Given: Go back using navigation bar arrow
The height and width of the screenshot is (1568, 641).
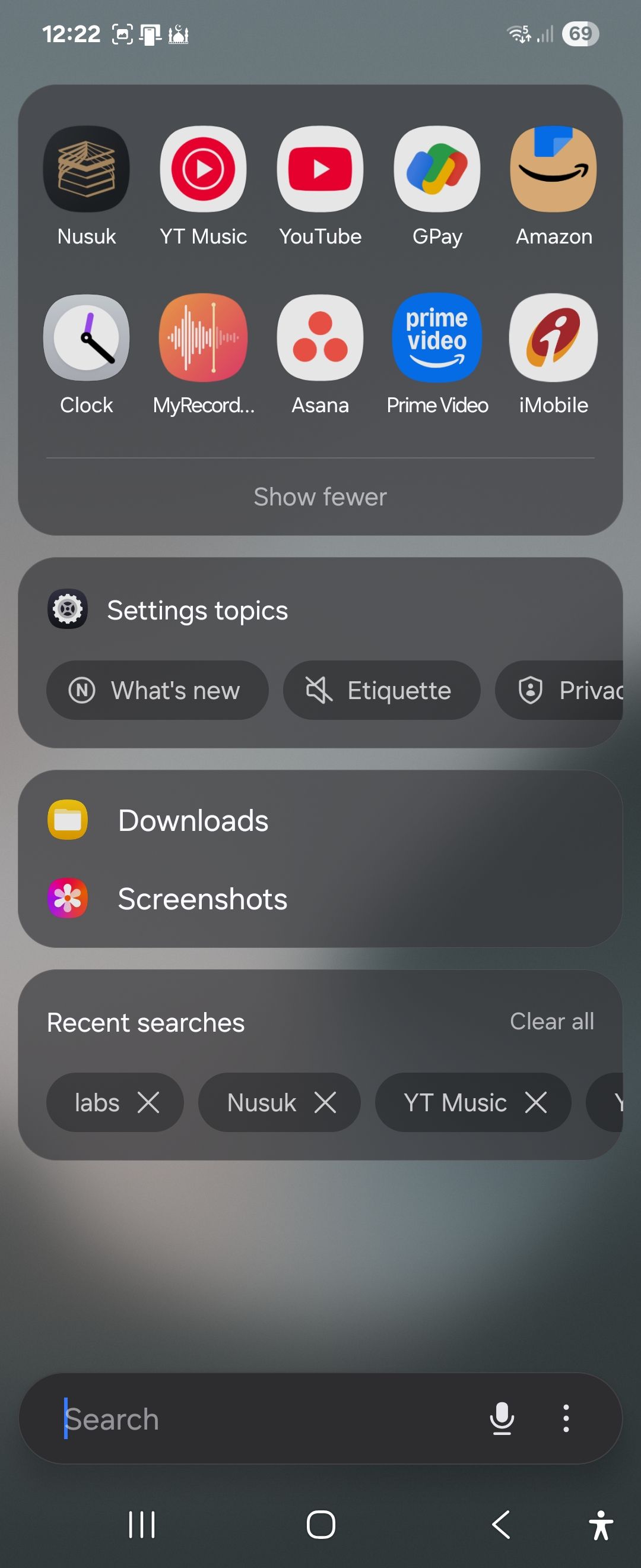Looking at the screenshot, I should pyautogui.click(x=500, y=1525).
